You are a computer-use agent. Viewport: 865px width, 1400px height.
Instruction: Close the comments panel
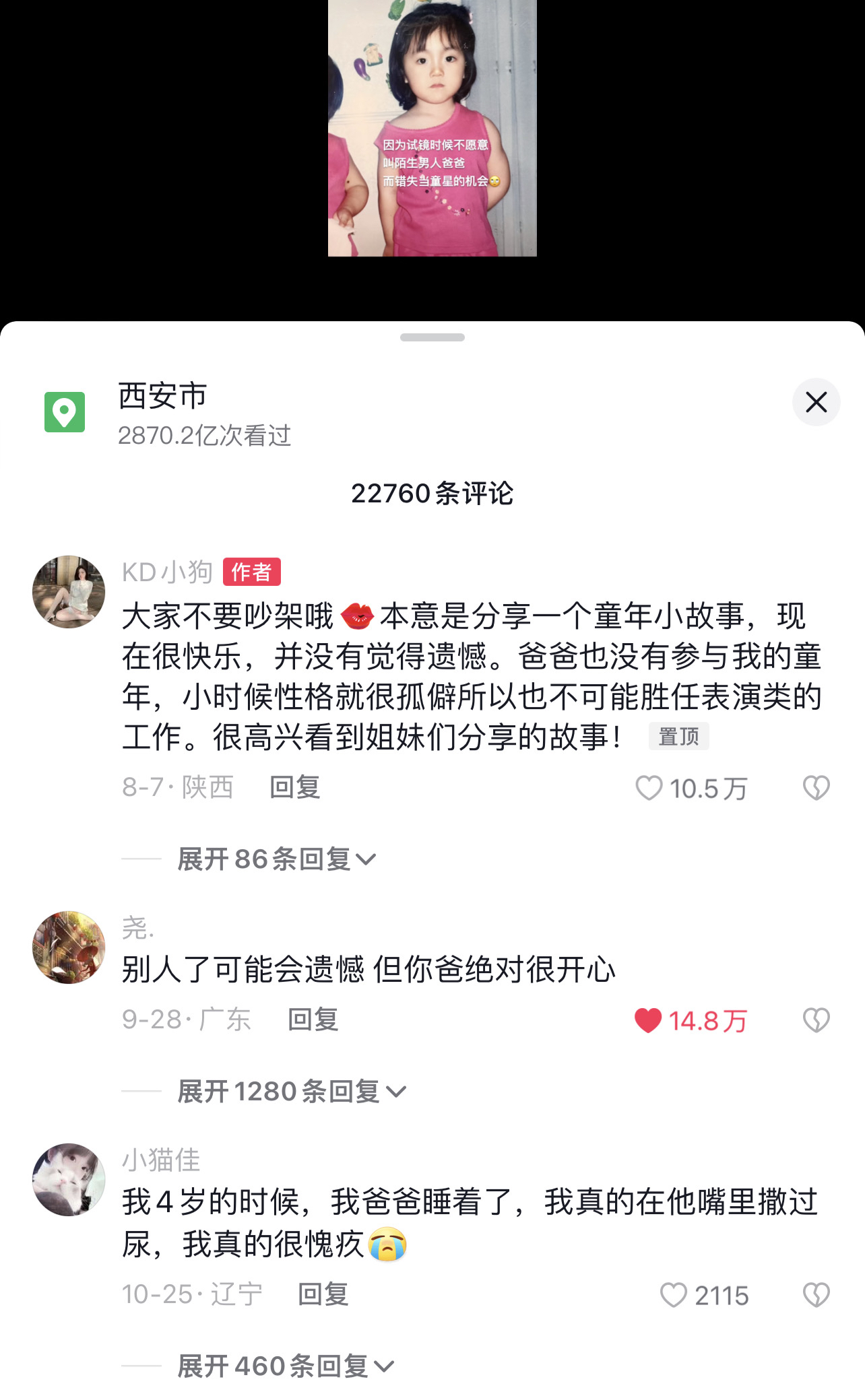816,403
